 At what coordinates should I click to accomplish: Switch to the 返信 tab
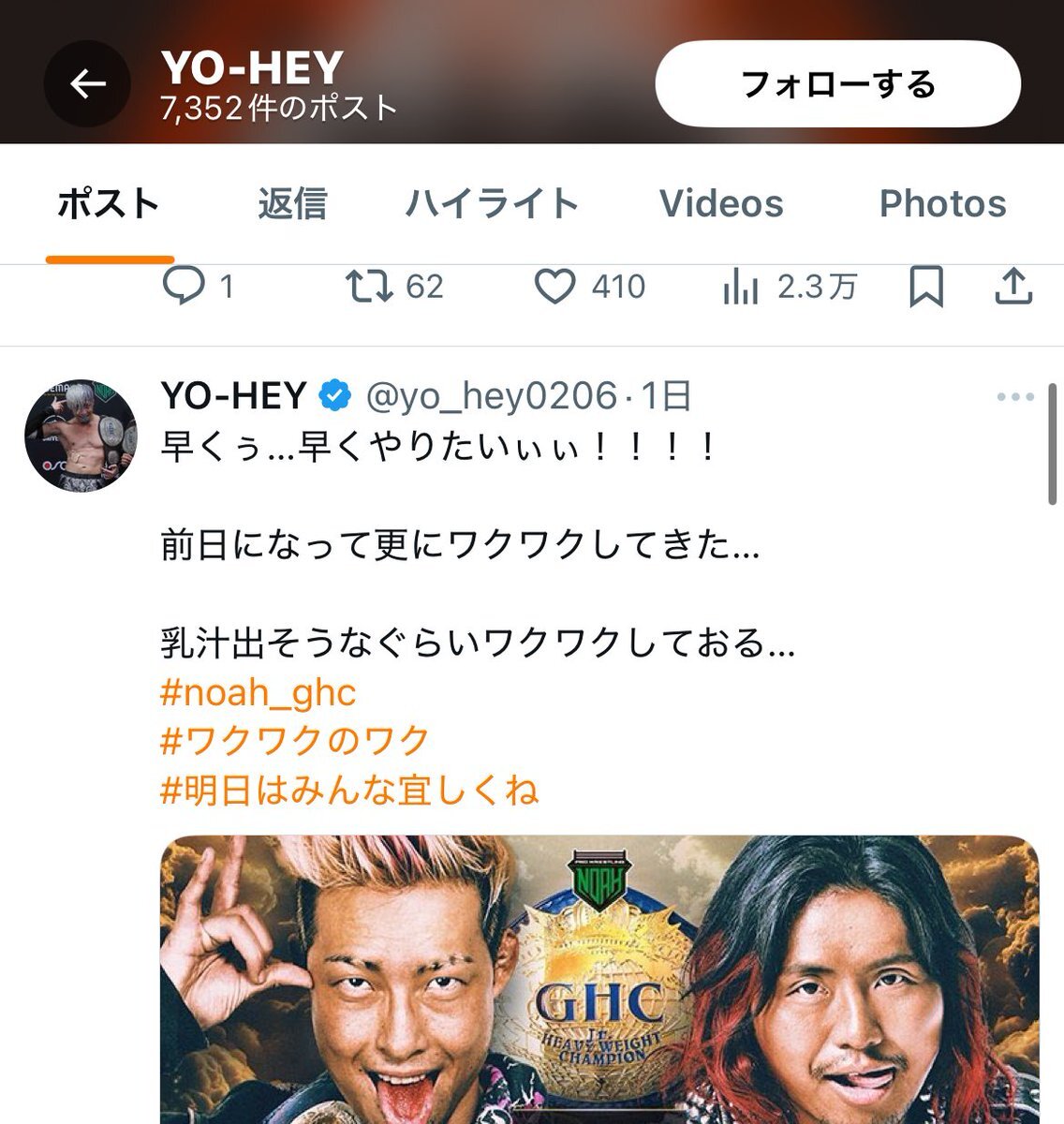tap(292, 203)
